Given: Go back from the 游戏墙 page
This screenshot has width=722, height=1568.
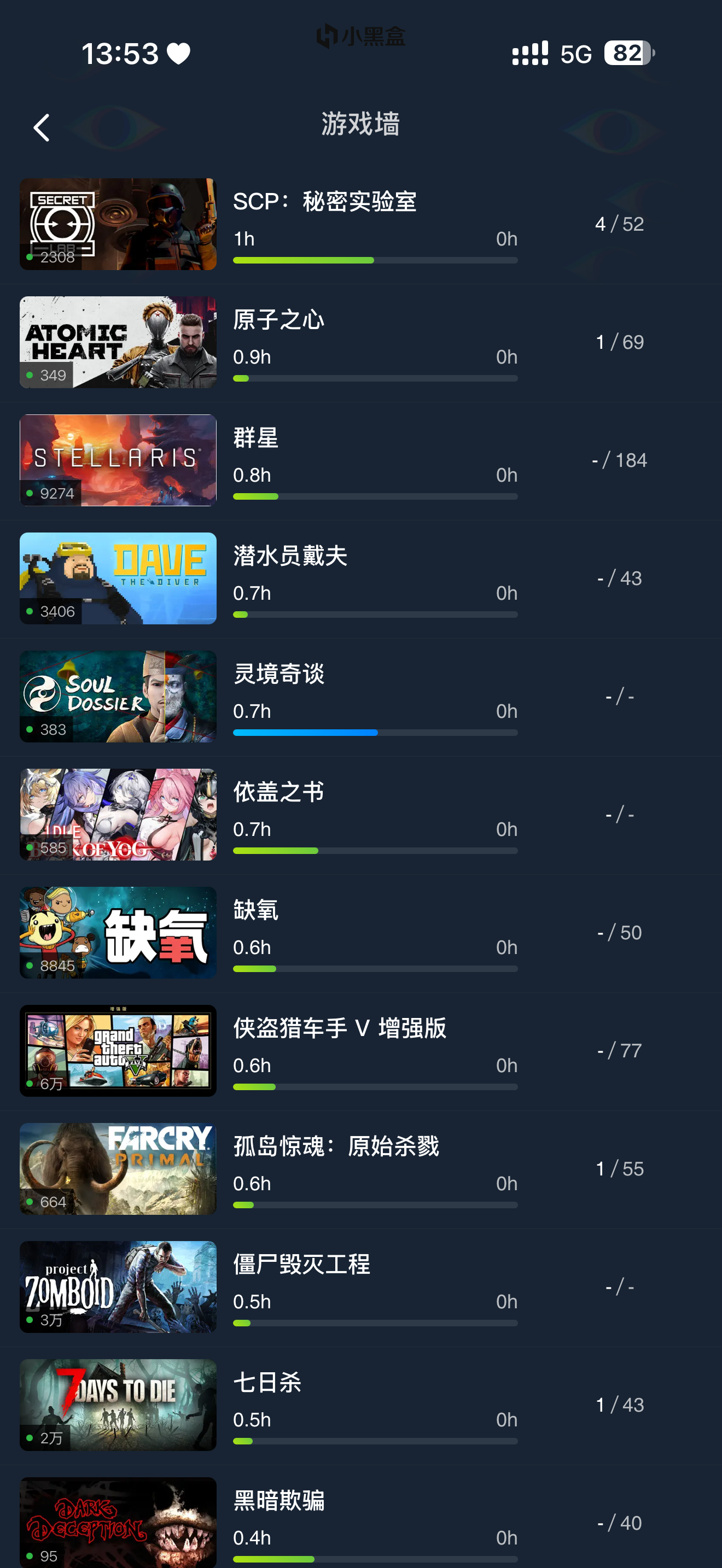Looking at the screenshot, I should pos(42,128).
